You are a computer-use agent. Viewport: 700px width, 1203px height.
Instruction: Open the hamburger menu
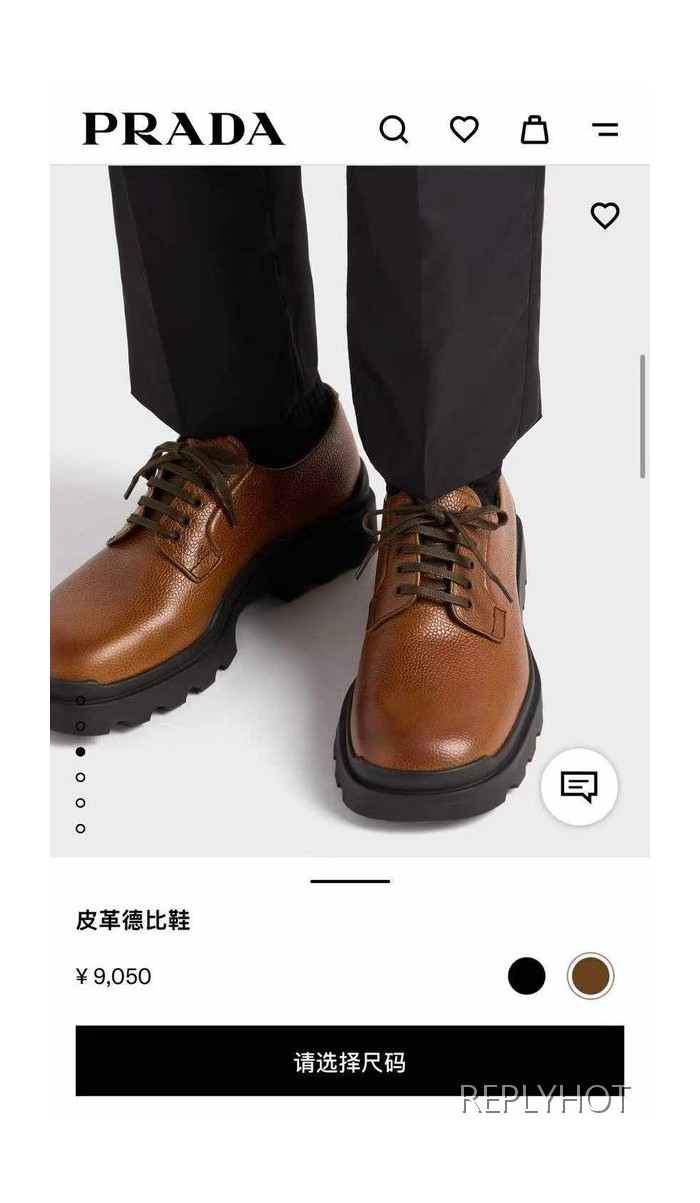pos(605,130)
